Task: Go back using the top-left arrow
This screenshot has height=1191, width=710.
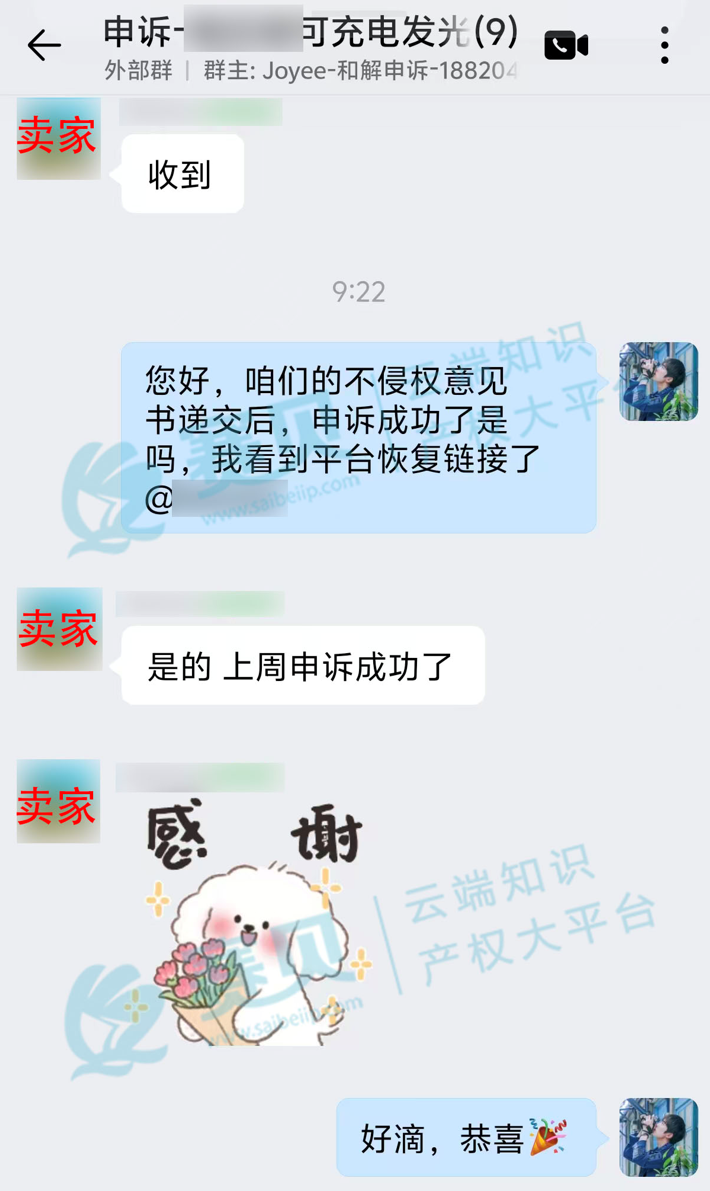Action: [44, 46]
